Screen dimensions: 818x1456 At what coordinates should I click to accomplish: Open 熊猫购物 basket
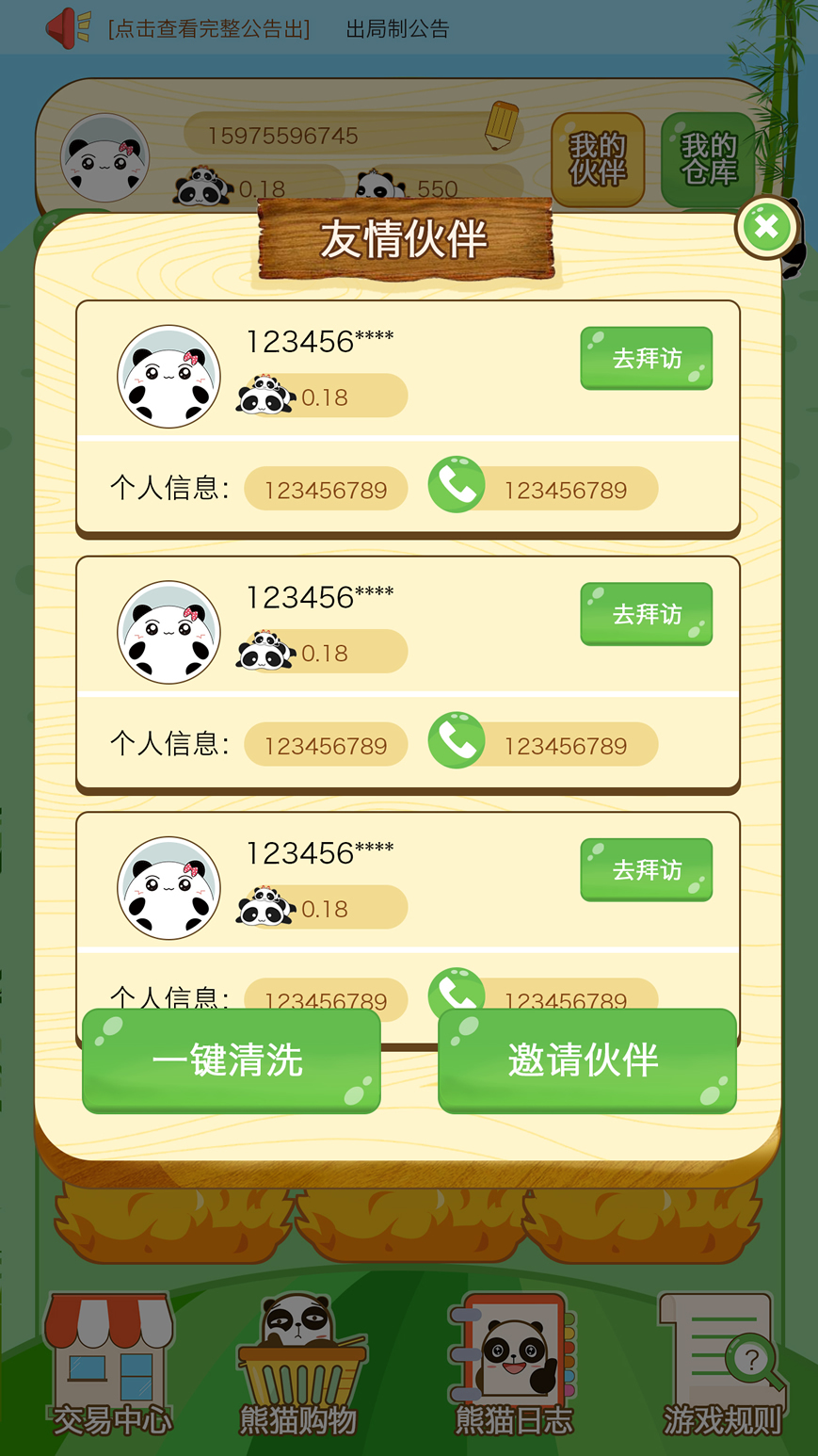(x=299, y=1366)
